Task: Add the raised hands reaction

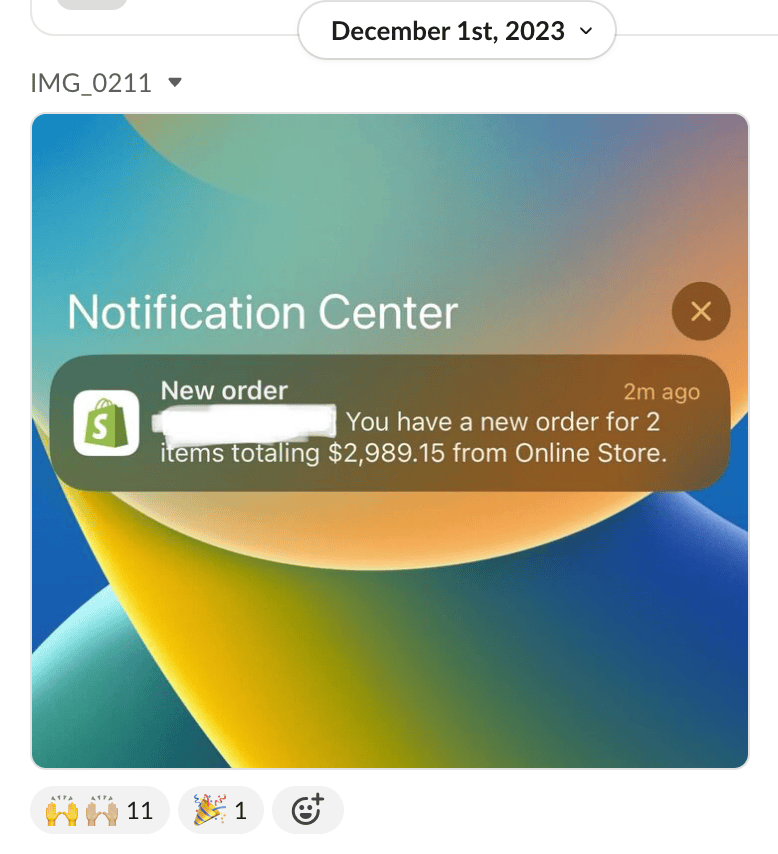Action: click(99, 810)
